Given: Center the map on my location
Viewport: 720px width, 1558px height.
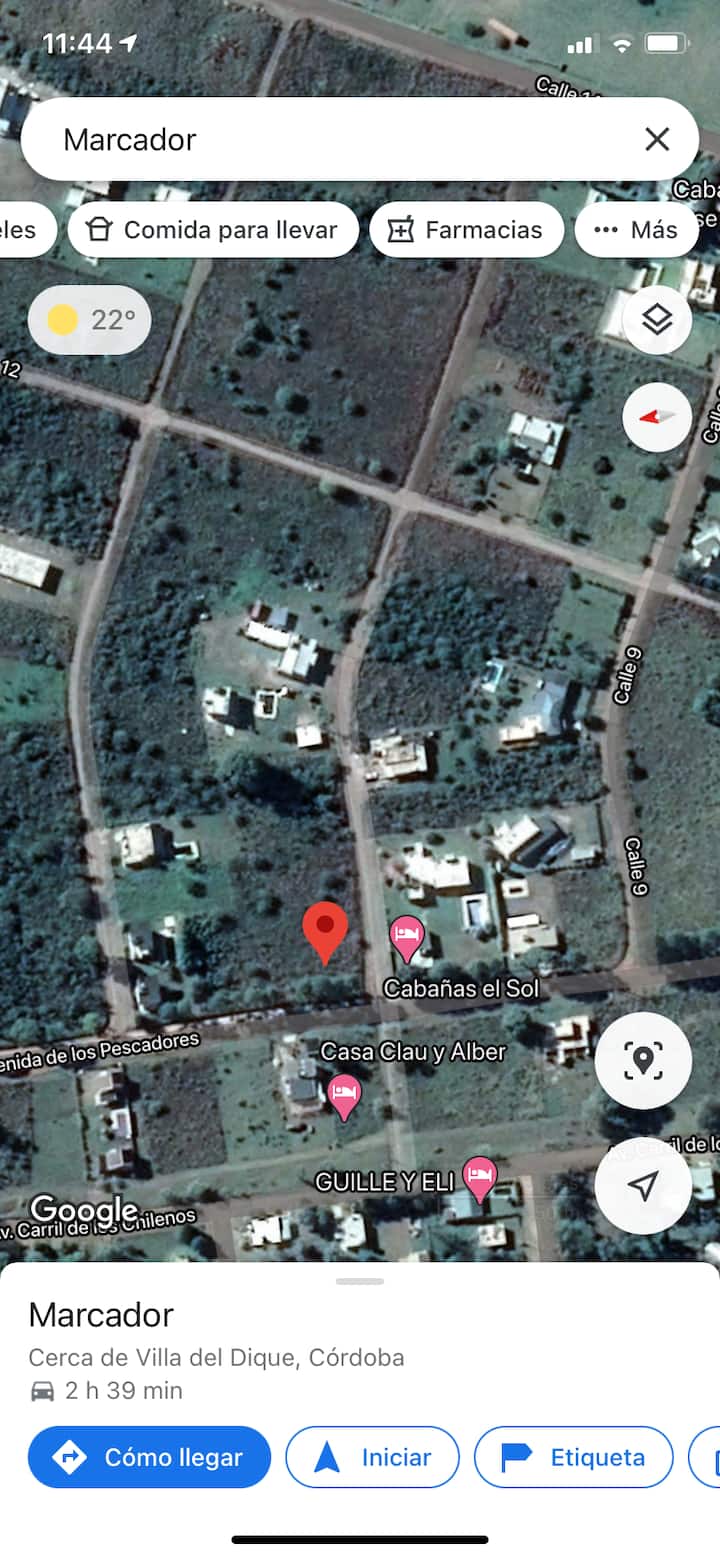Looking at the screenshot, I should pyautogui.click(x=643, y=1186).
